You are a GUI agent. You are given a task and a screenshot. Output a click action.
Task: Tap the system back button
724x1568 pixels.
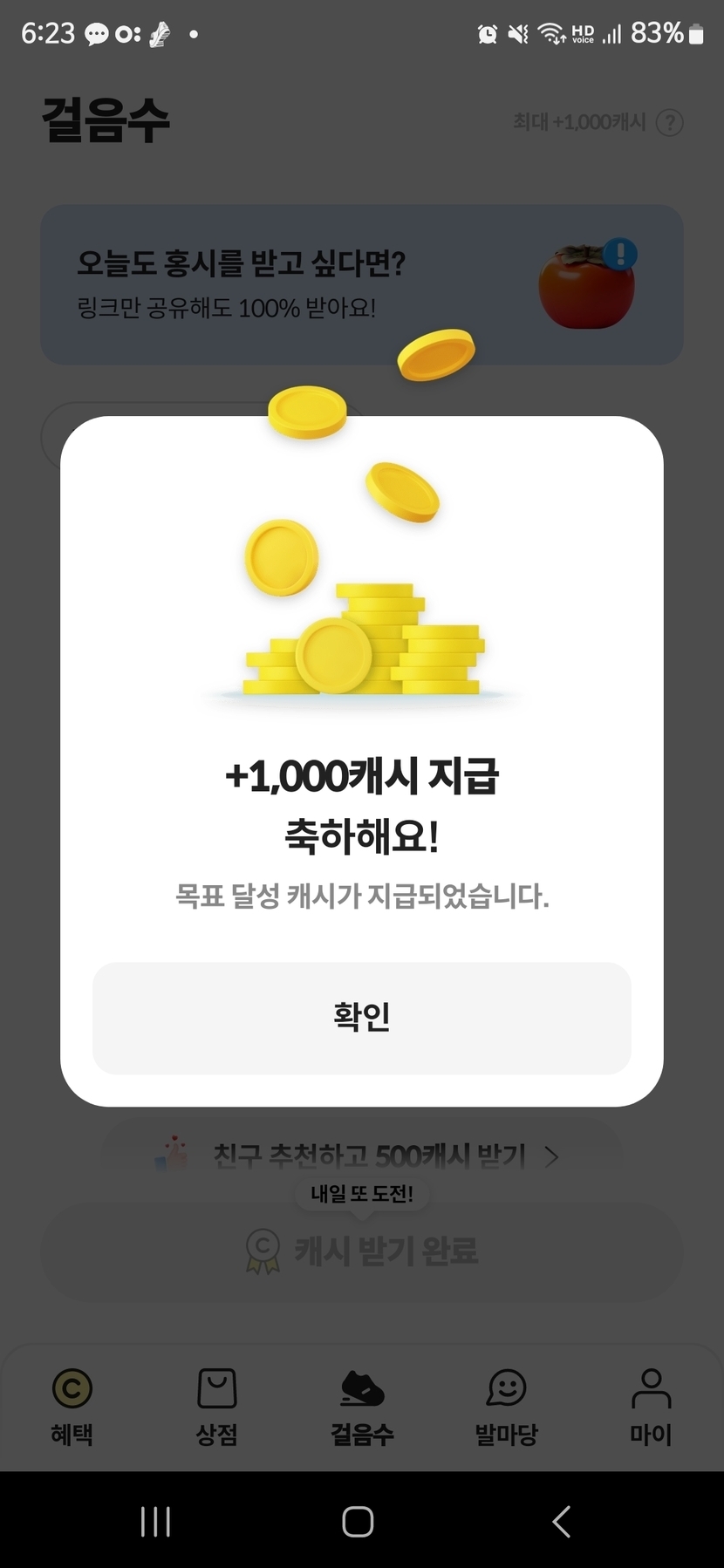click(562, 1522)
